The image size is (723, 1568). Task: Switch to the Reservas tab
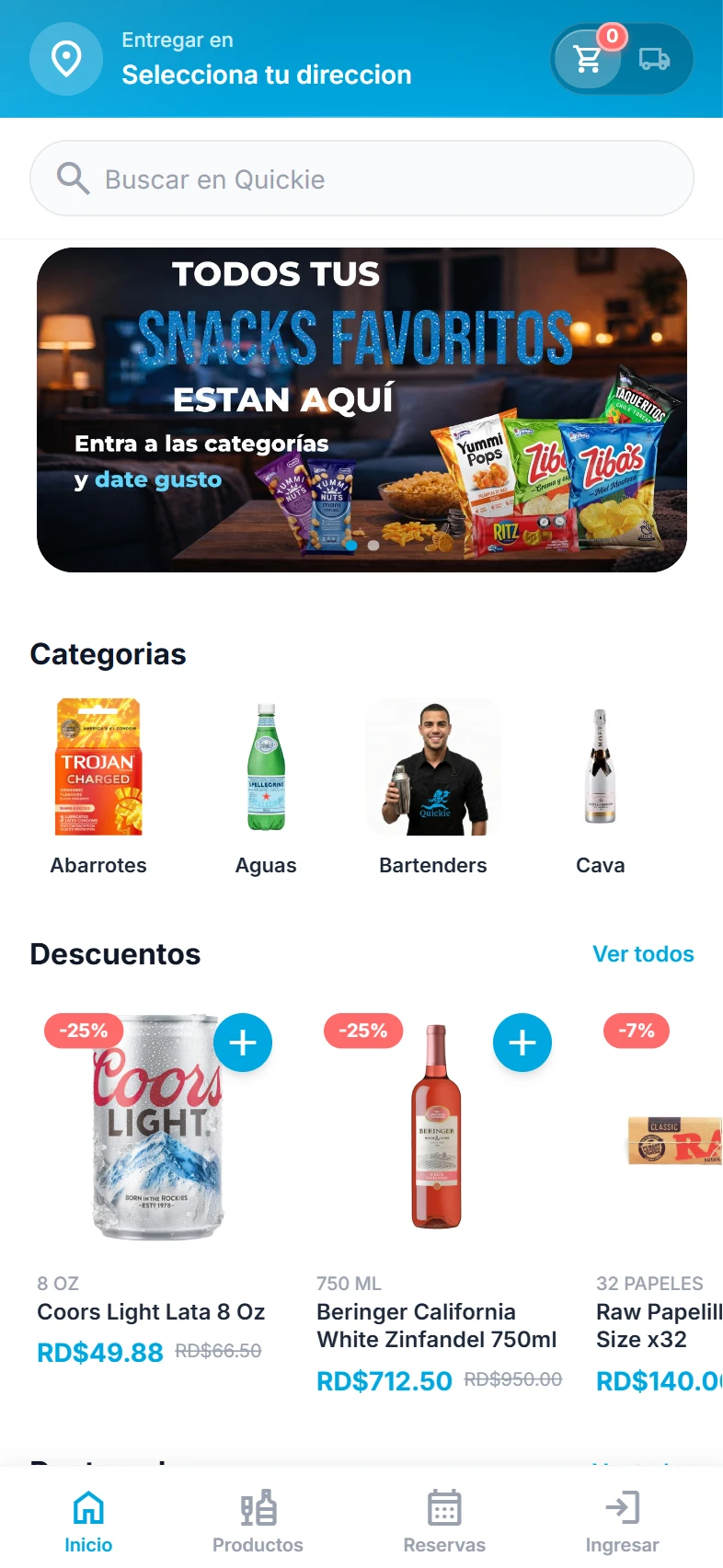tap(445, 1518)
